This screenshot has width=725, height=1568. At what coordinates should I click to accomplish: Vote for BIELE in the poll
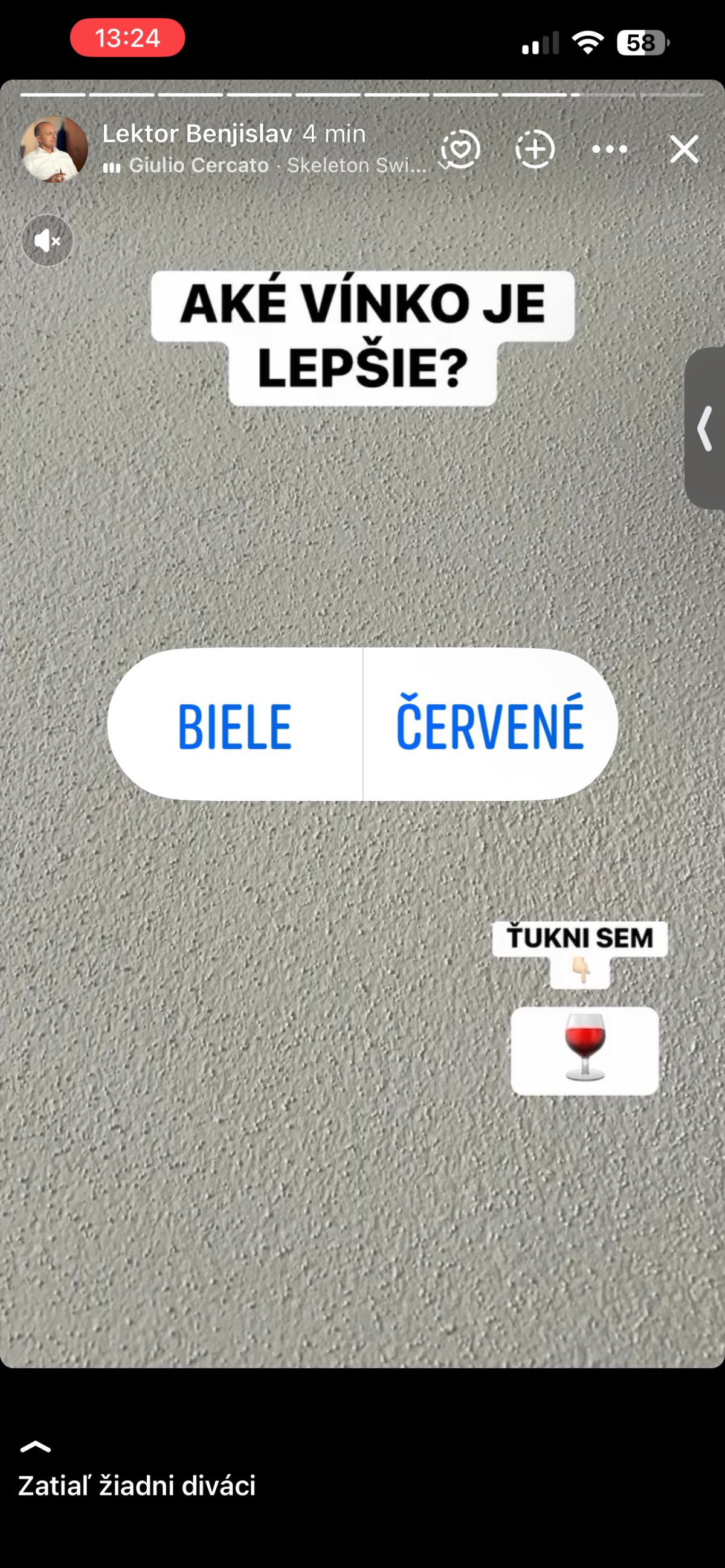pyautogui.click(x=235, y=724)
